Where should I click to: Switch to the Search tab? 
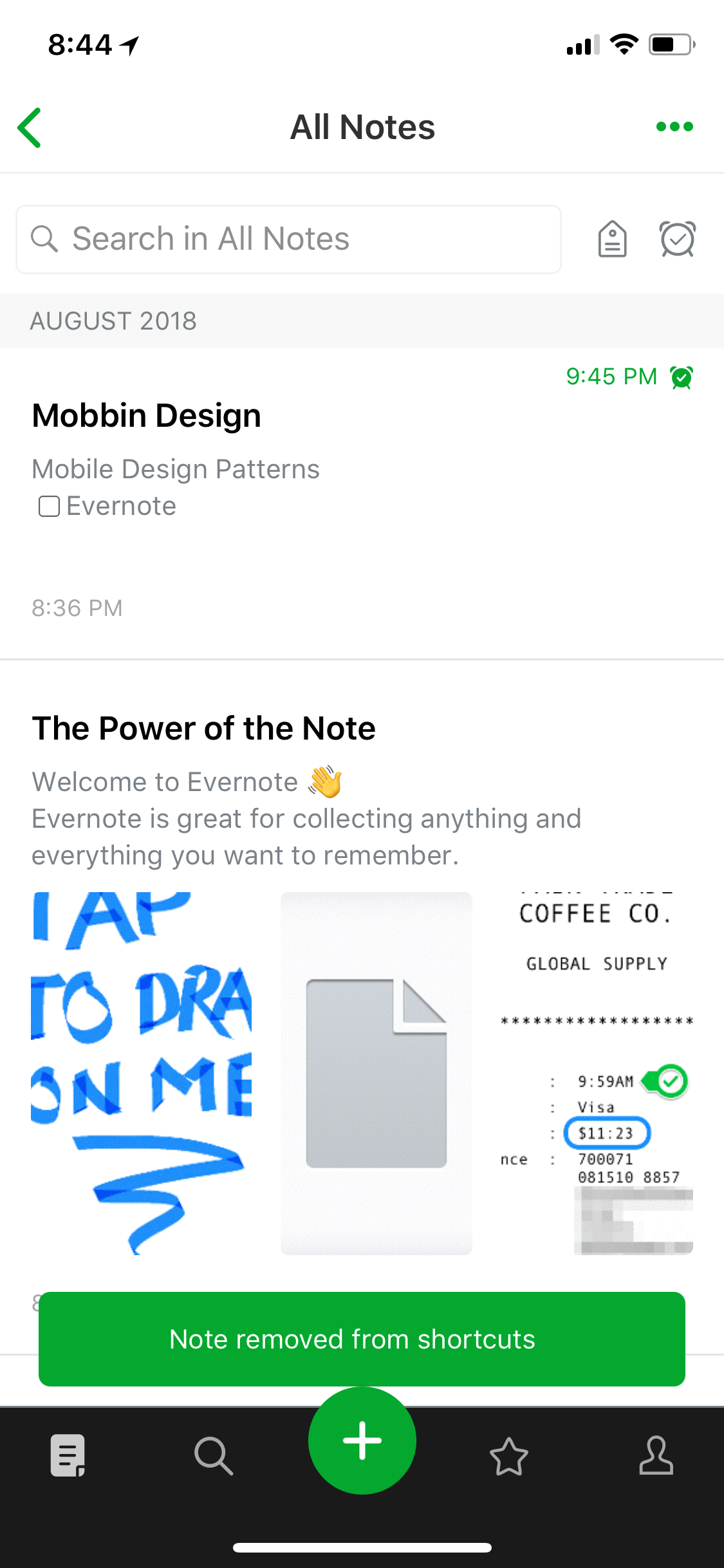tap(214, 1455)
